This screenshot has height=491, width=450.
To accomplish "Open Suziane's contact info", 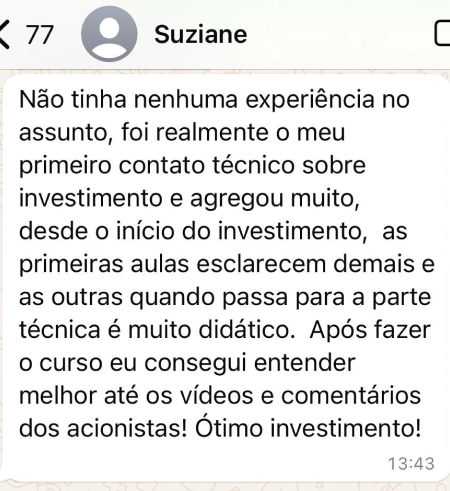I will 200,34.
